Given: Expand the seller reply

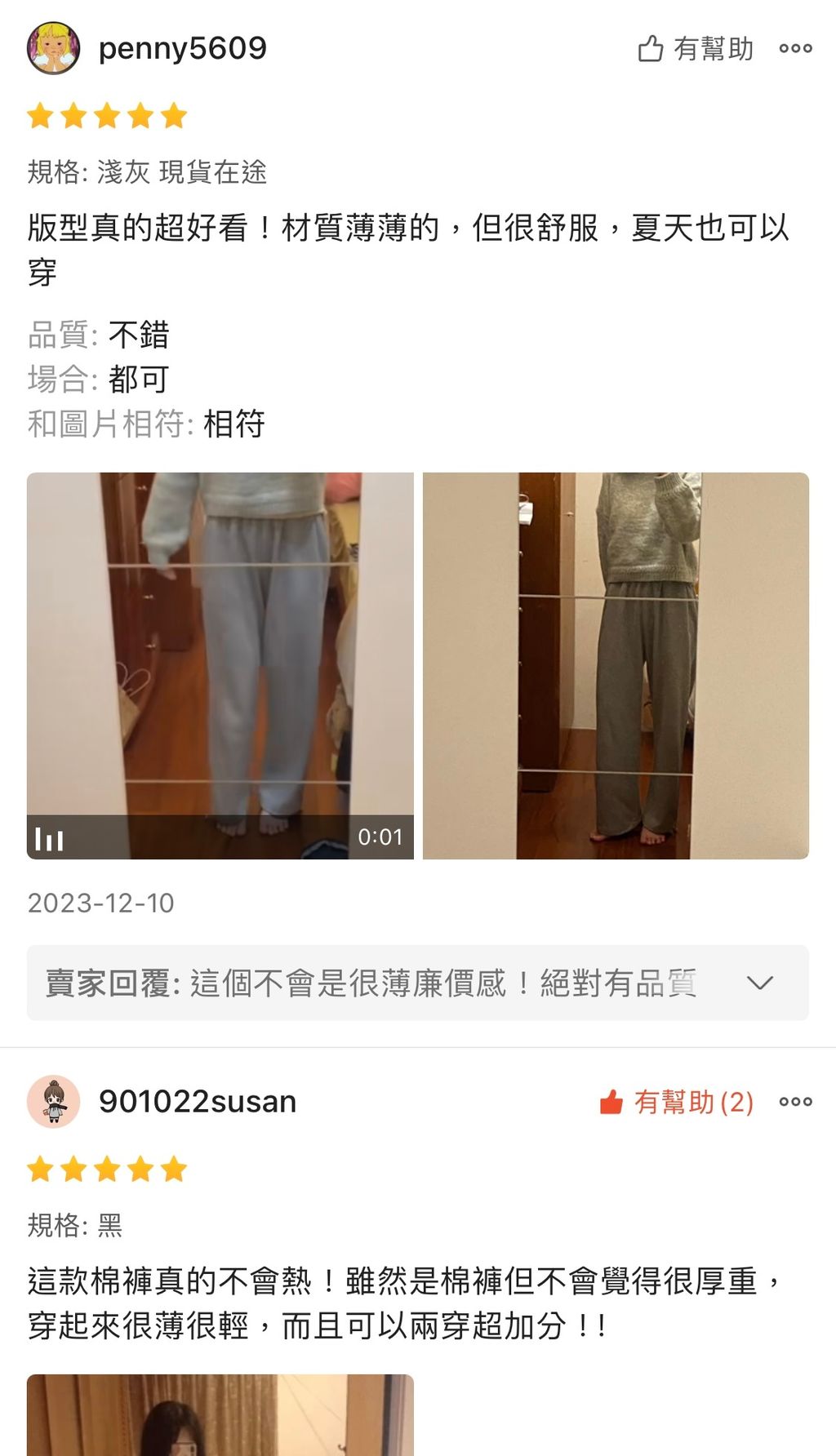Looking at the screenshot, I should 759,983.
